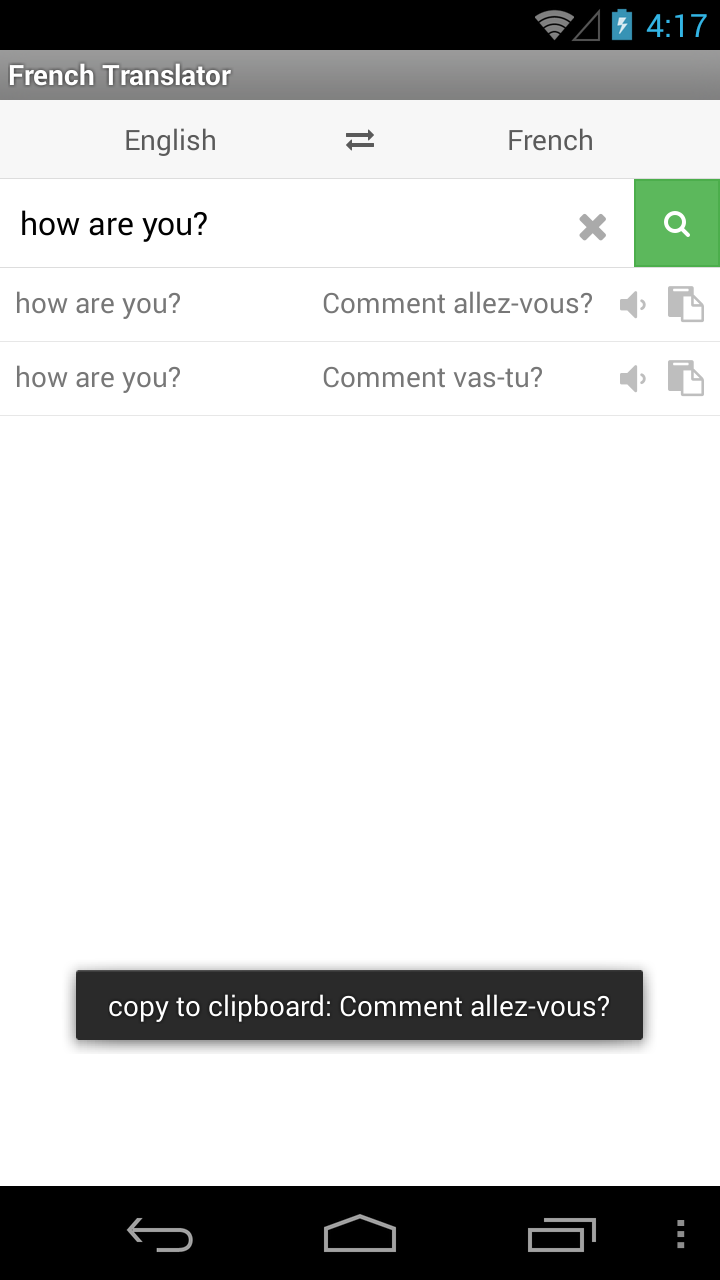Viewport: 720px width, 1280px height.
Task: Focus the translation input field
Action: coord(290,224)
